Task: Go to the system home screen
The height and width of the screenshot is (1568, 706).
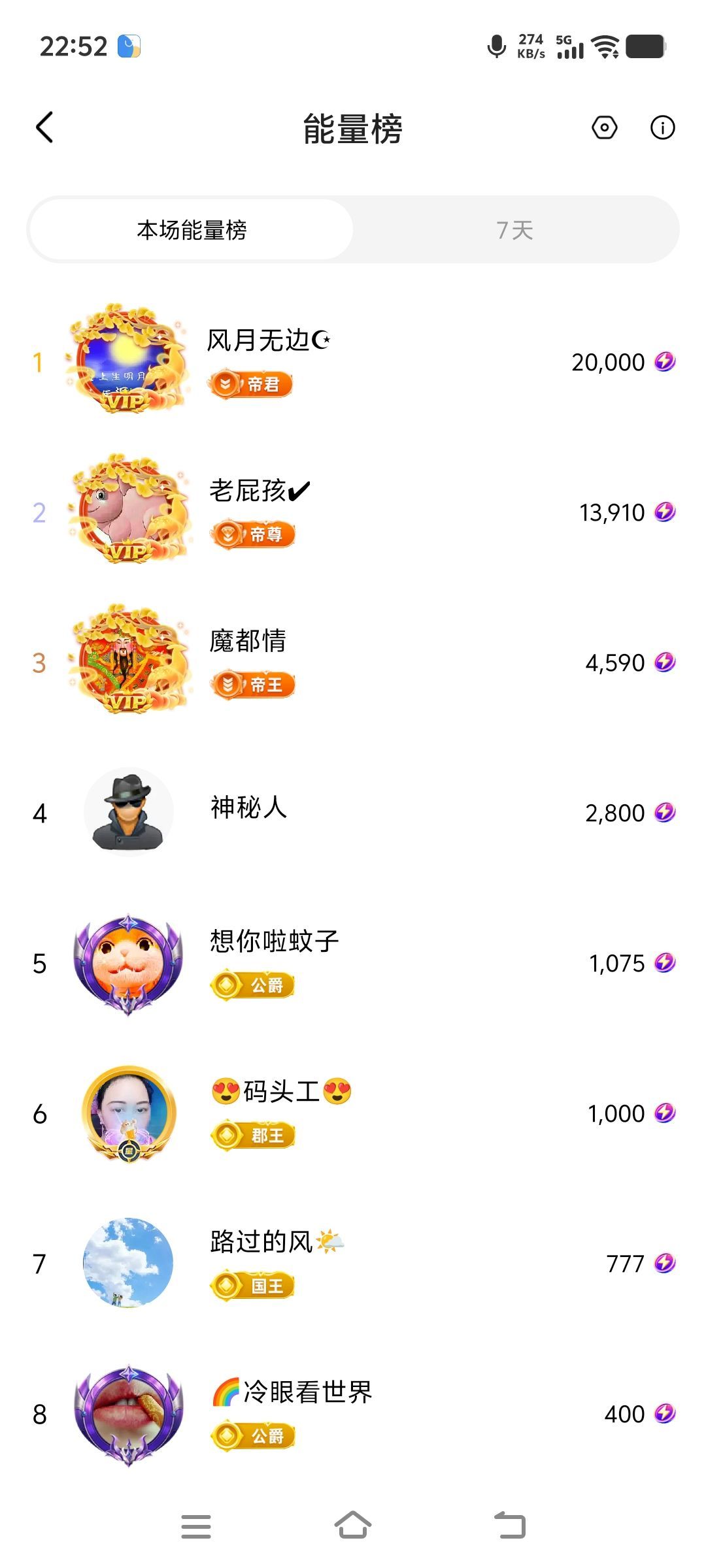Action: (353, 1526)
